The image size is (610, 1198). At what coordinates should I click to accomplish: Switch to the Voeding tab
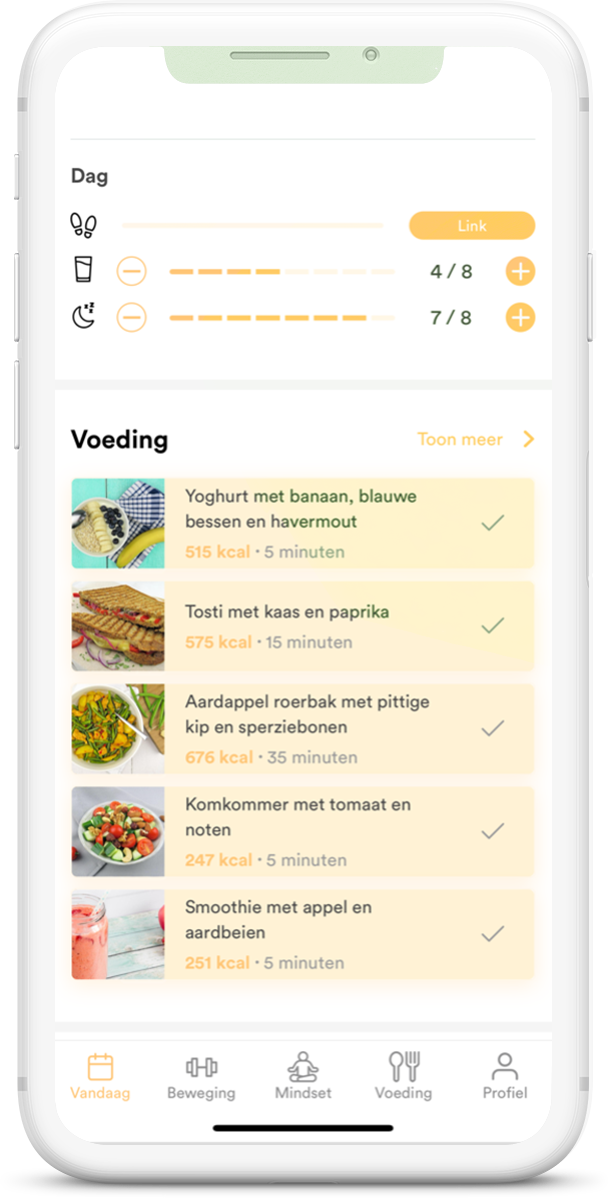(x=403, y=1077)
